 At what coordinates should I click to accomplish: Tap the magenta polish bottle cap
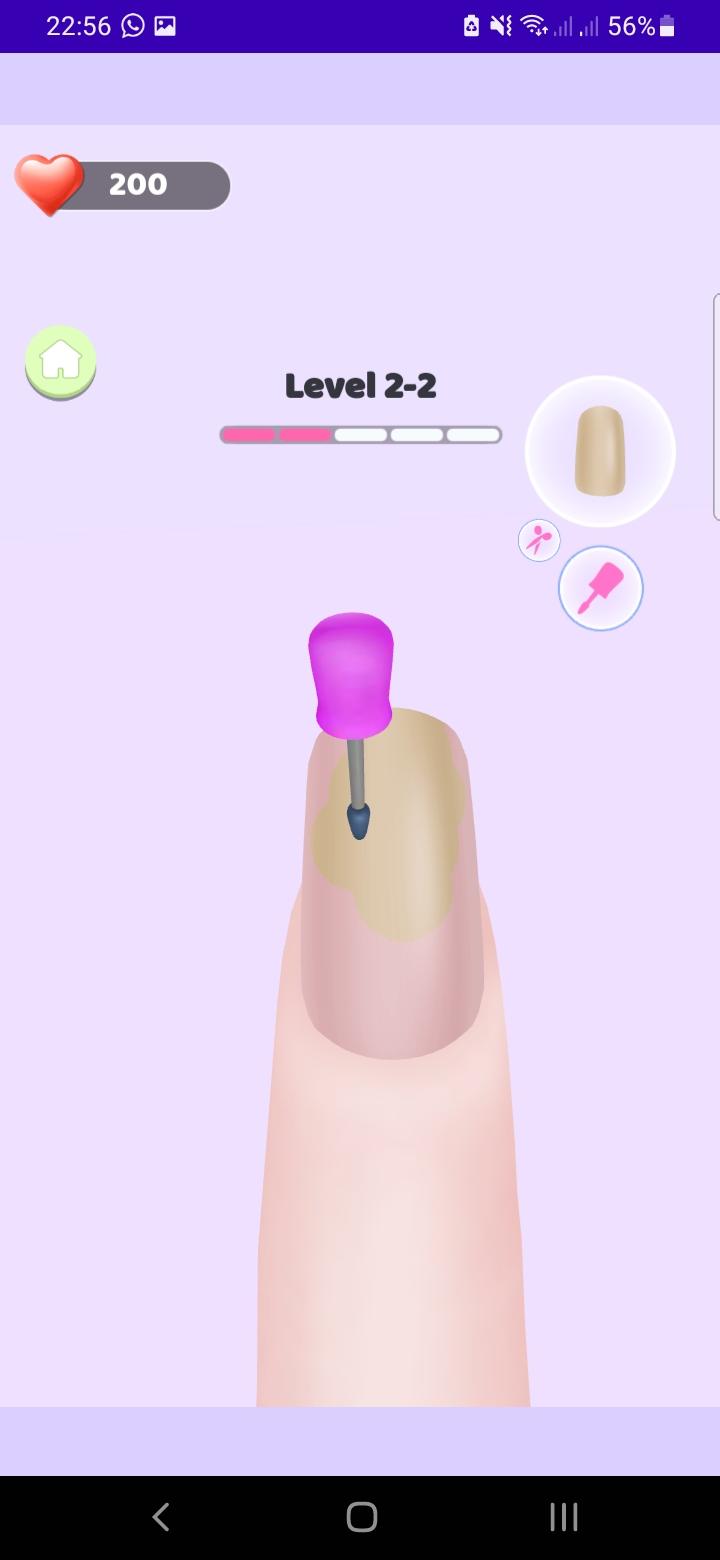tap(352, 672)
